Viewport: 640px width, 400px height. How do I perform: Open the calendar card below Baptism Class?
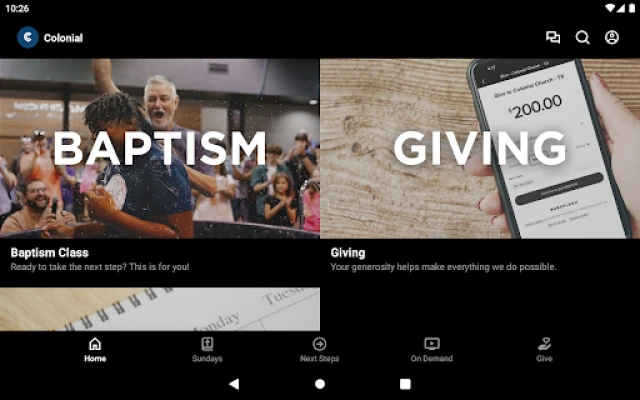(160, 310)
